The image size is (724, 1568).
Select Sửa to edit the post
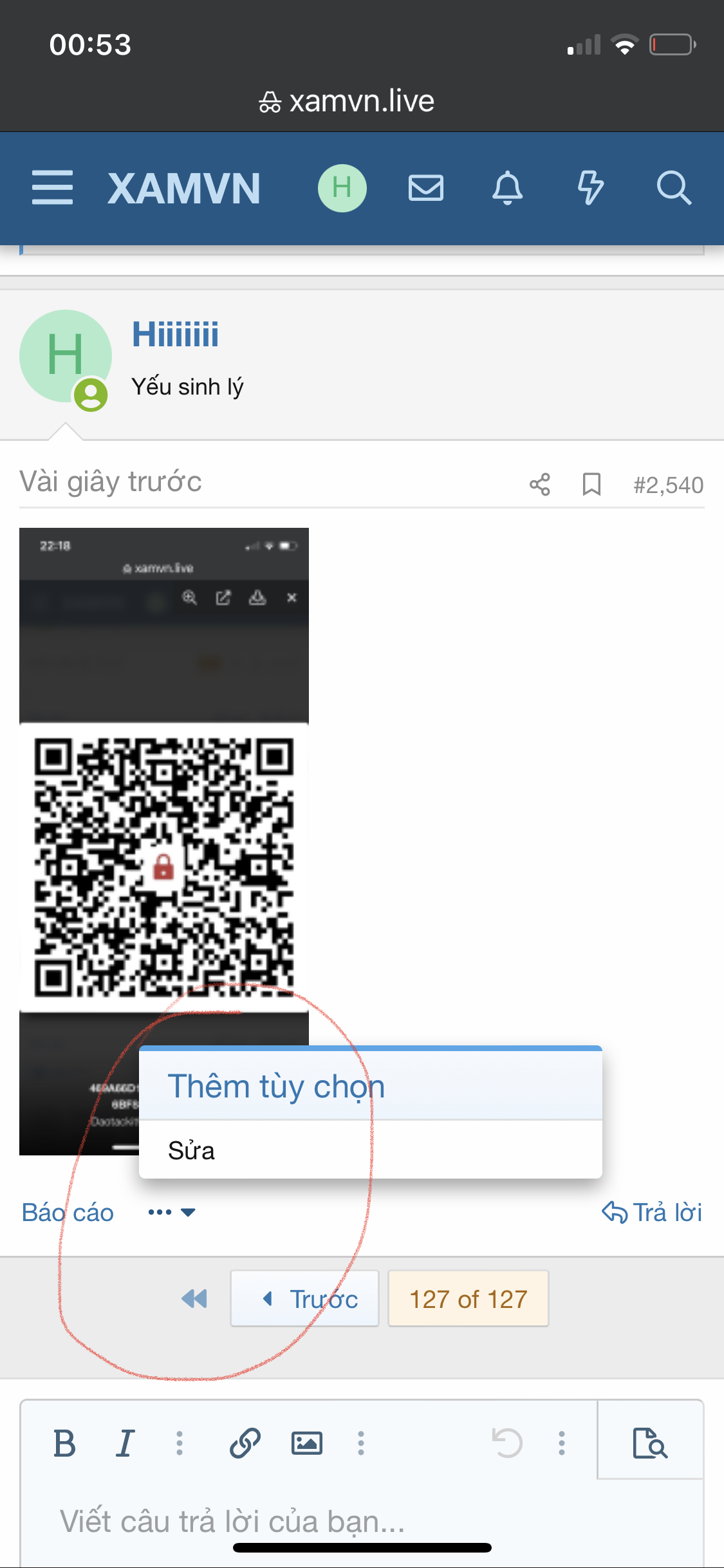pos(192,1150)
